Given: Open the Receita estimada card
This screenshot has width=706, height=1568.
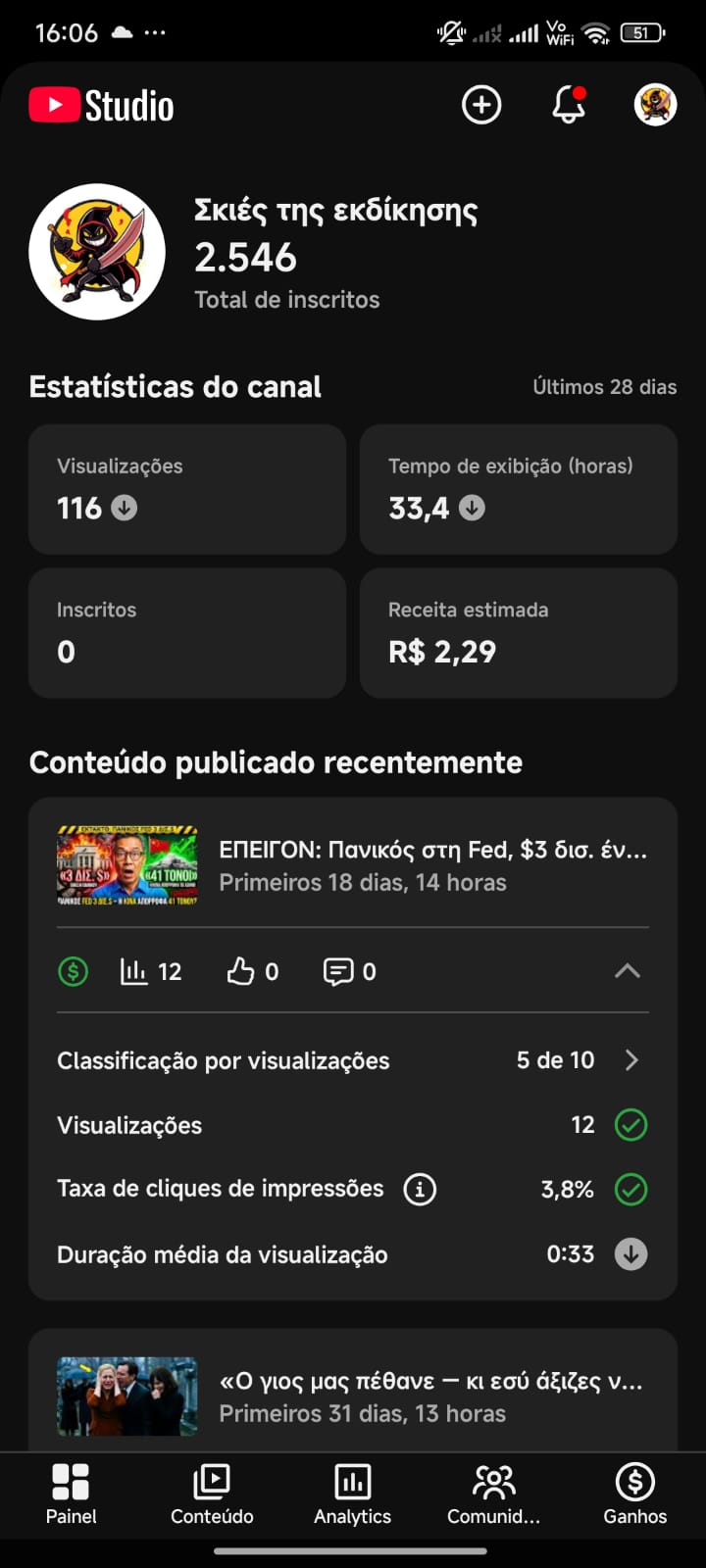Looking at the screenshot, I should (518, 633).
